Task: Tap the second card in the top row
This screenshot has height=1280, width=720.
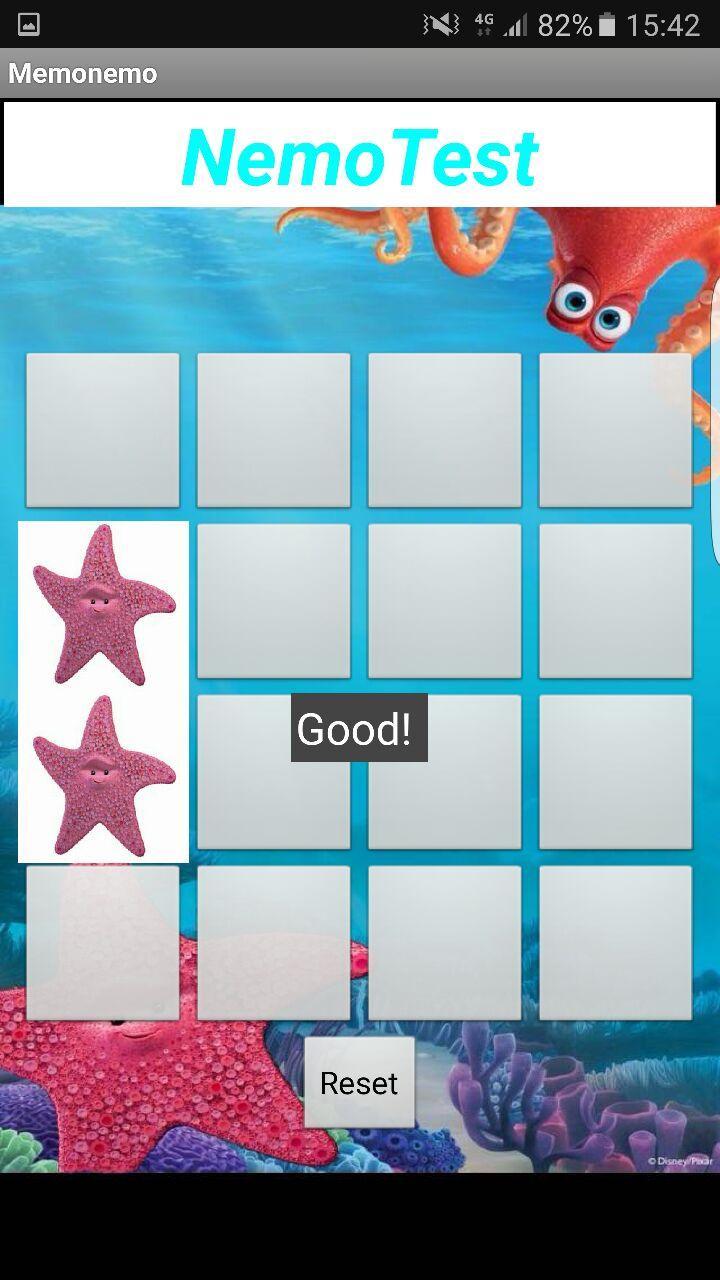Action: point(273,430)
